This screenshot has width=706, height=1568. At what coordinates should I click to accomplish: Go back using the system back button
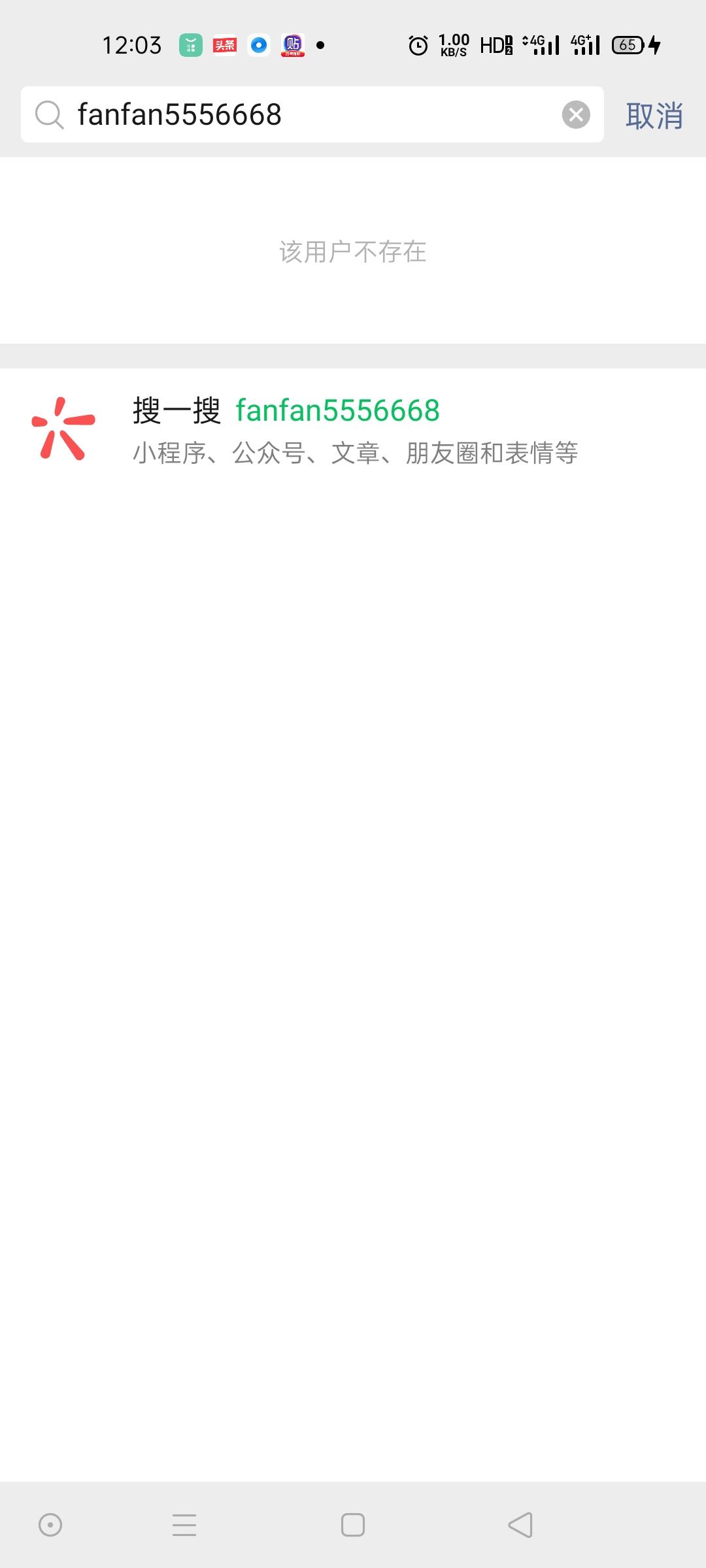[x=520, y=1525]
